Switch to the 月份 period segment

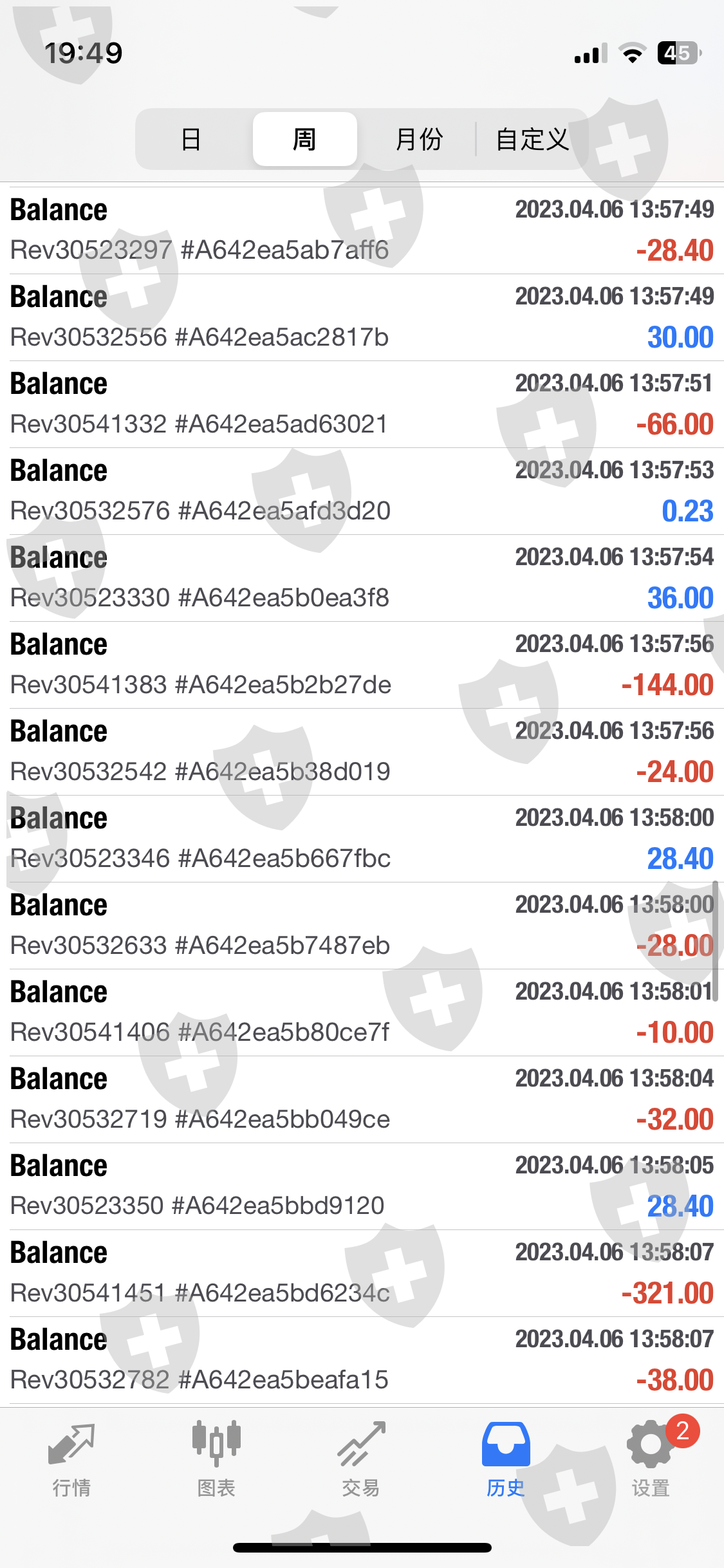click(418, 139)
